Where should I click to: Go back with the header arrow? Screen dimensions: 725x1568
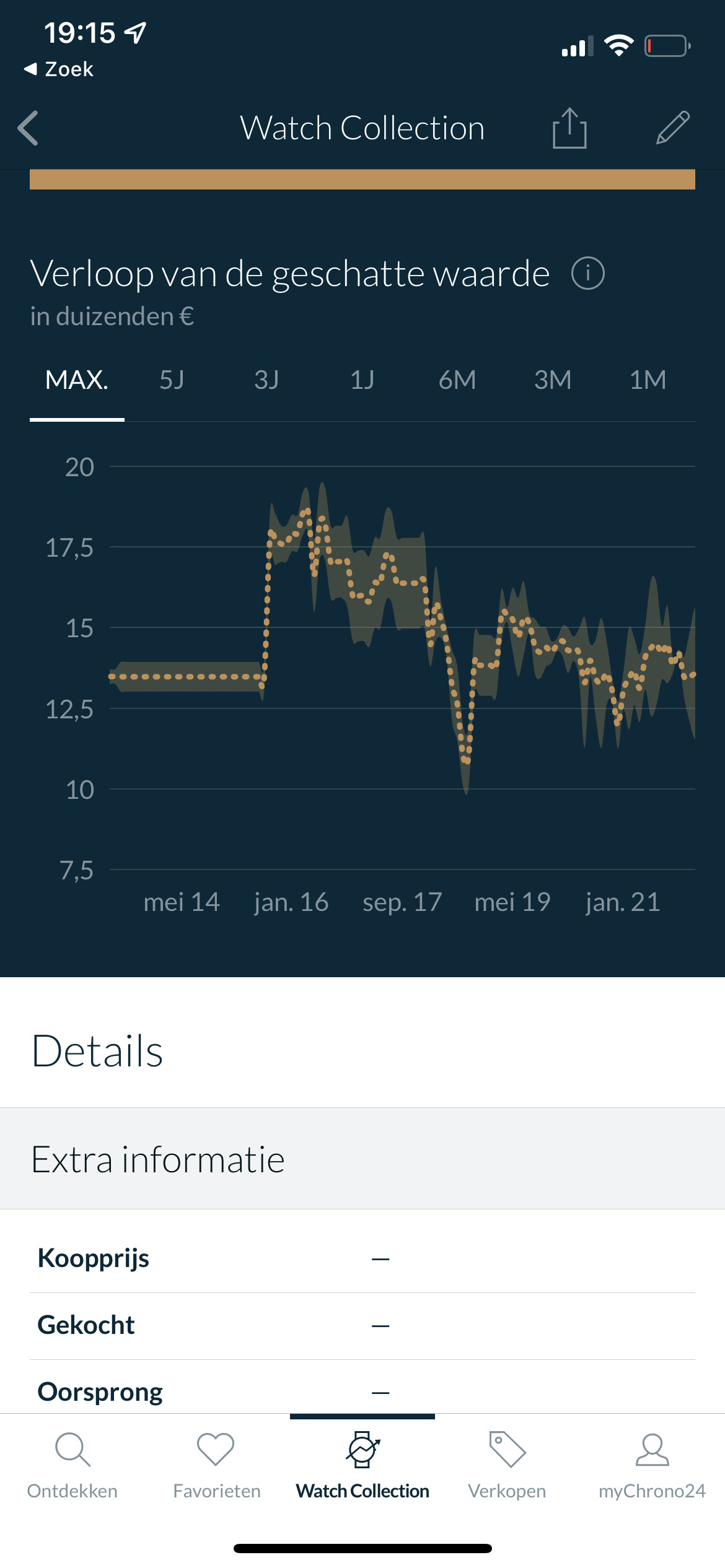(x=29, y=128)
